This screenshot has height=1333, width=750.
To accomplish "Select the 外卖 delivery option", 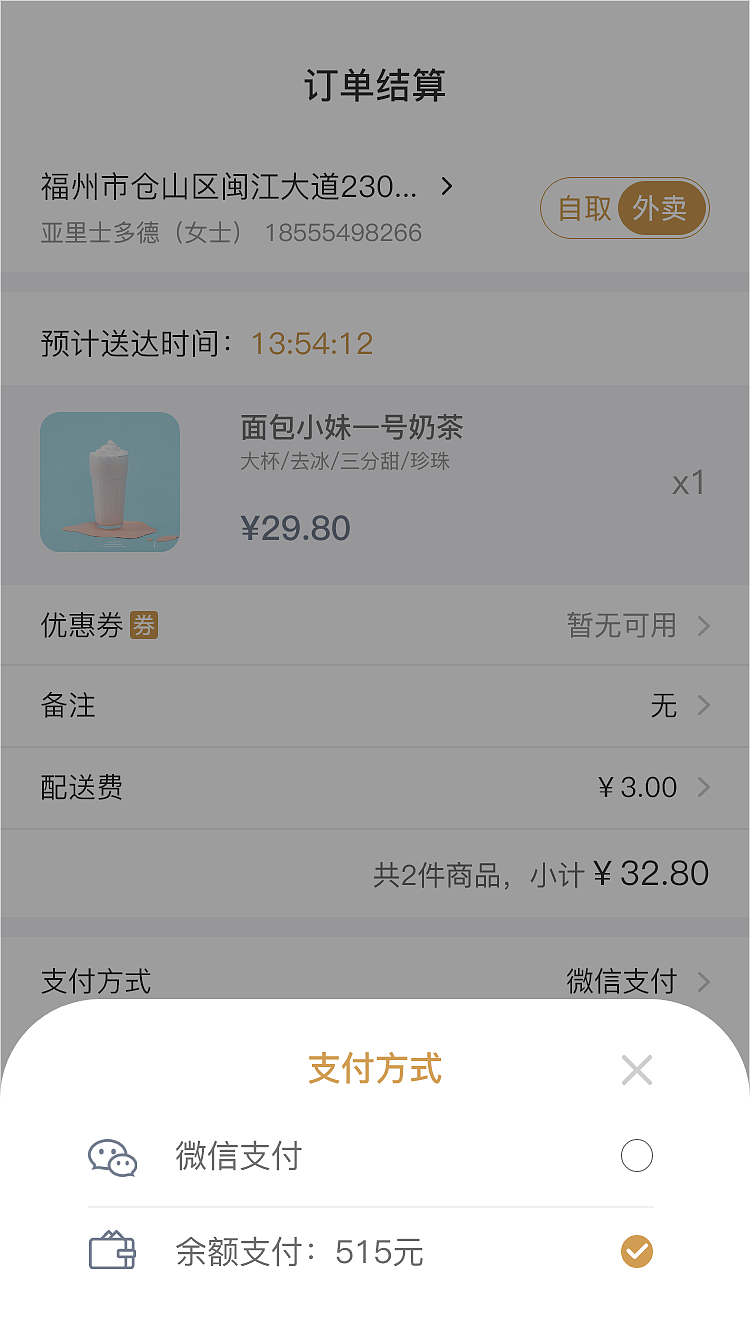I will (x=661, y=208).
